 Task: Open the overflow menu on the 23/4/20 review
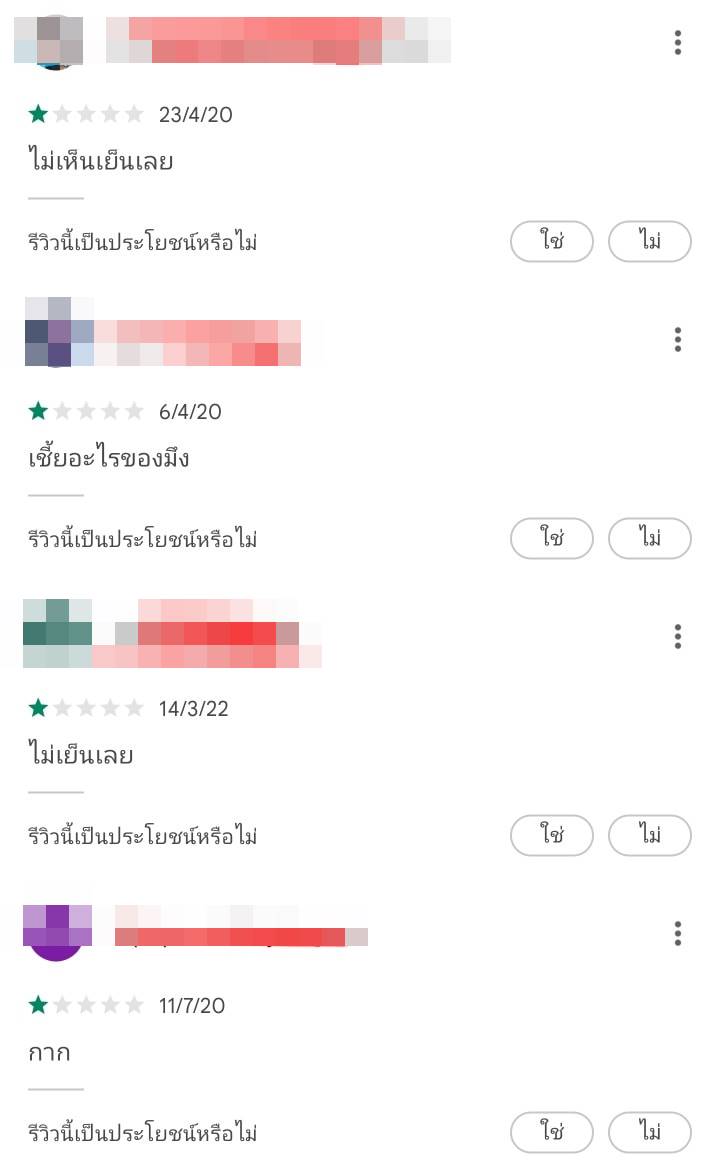click(678, 43)
